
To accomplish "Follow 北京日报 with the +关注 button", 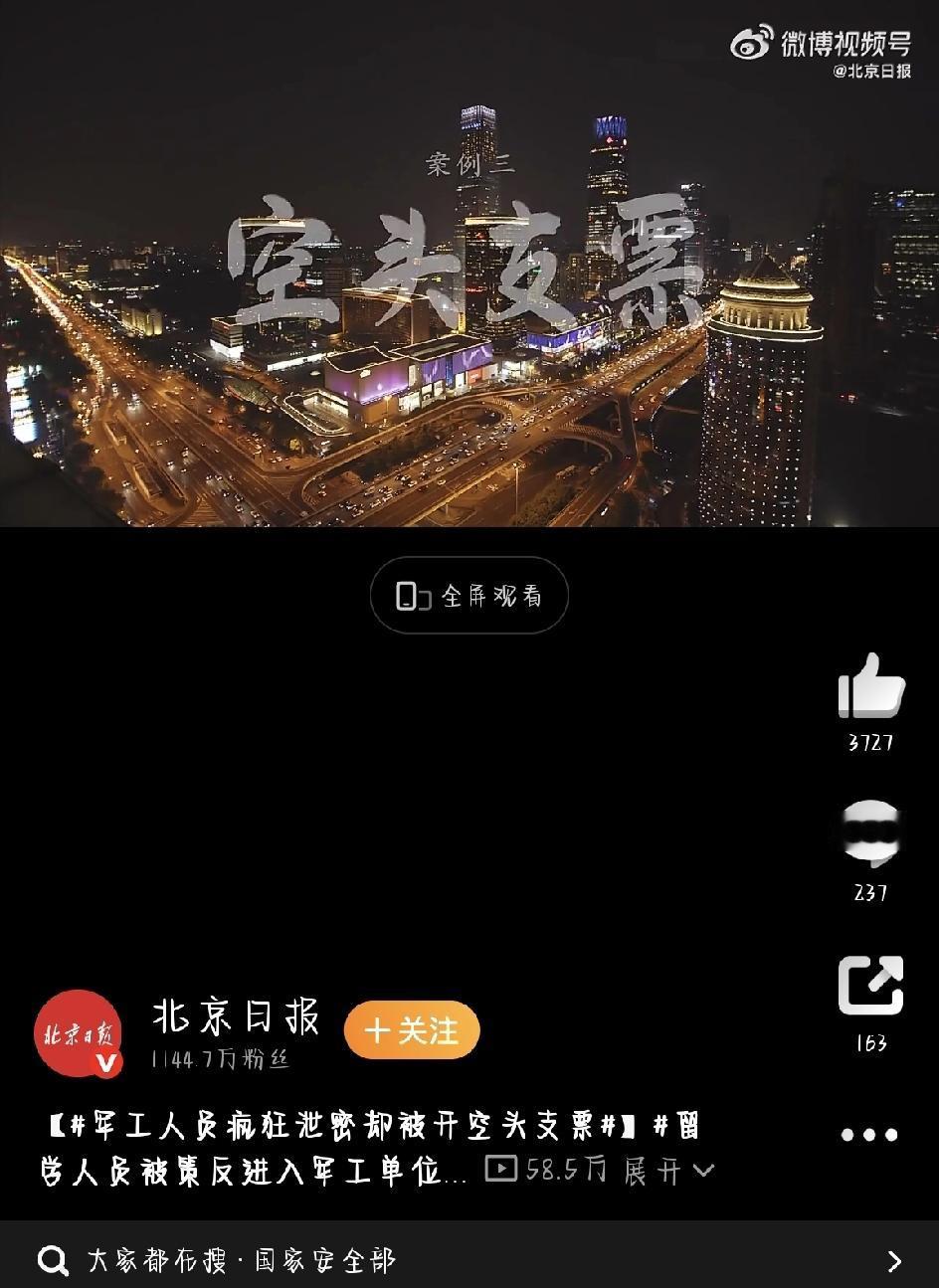I will pyautogui.click(x=412, y=1030).
